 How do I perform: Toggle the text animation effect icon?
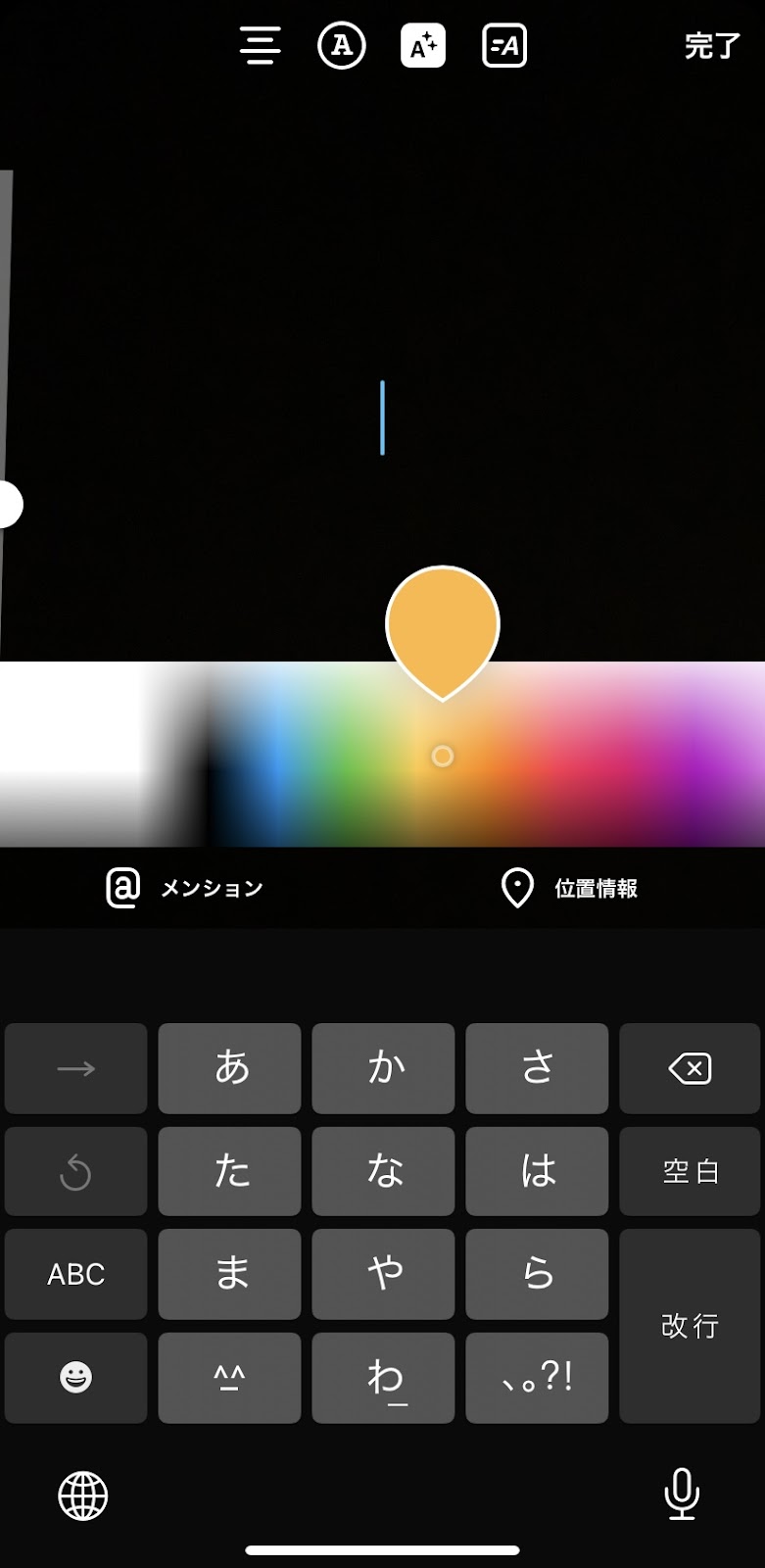(x=423, y=46)
